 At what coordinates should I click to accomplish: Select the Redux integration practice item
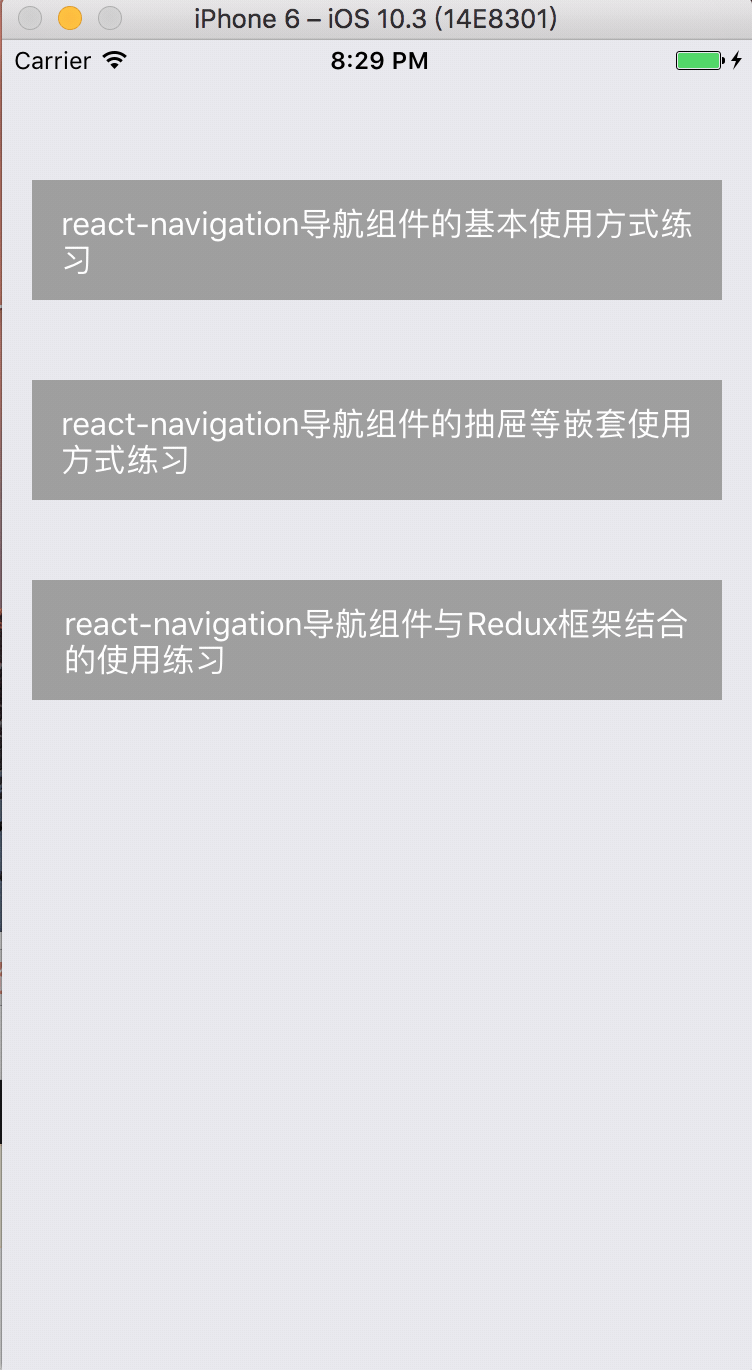(376, 639)
